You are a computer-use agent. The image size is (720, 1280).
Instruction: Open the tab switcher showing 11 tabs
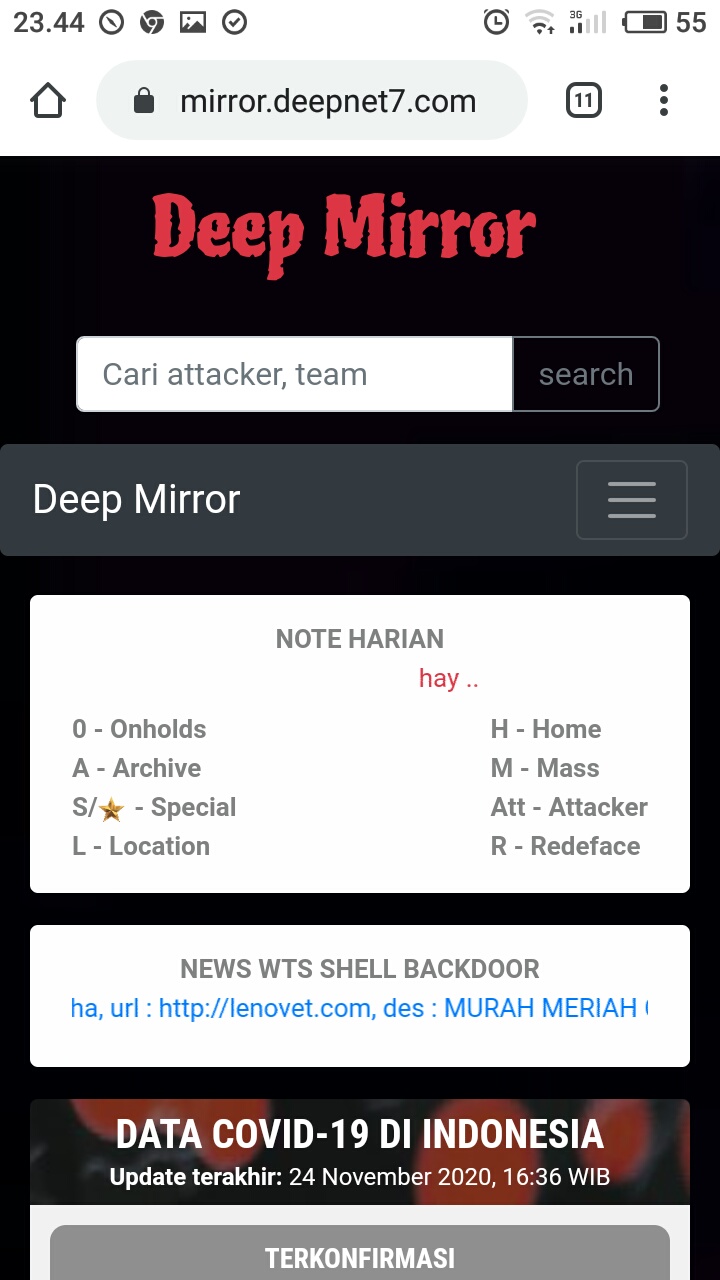click(584, 101)
